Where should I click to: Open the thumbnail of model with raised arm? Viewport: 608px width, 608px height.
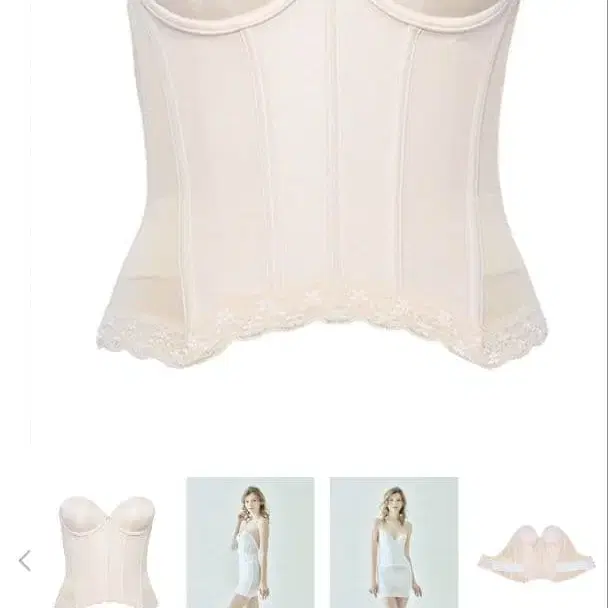pyautogui.click(x=250, y=543)
